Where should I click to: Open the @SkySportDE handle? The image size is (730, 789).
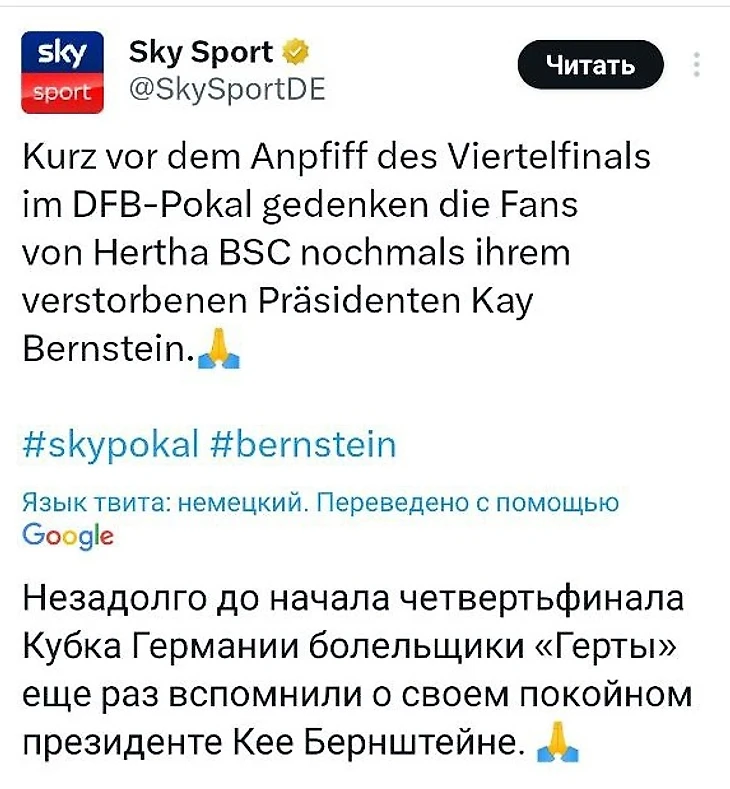(228, 90)
